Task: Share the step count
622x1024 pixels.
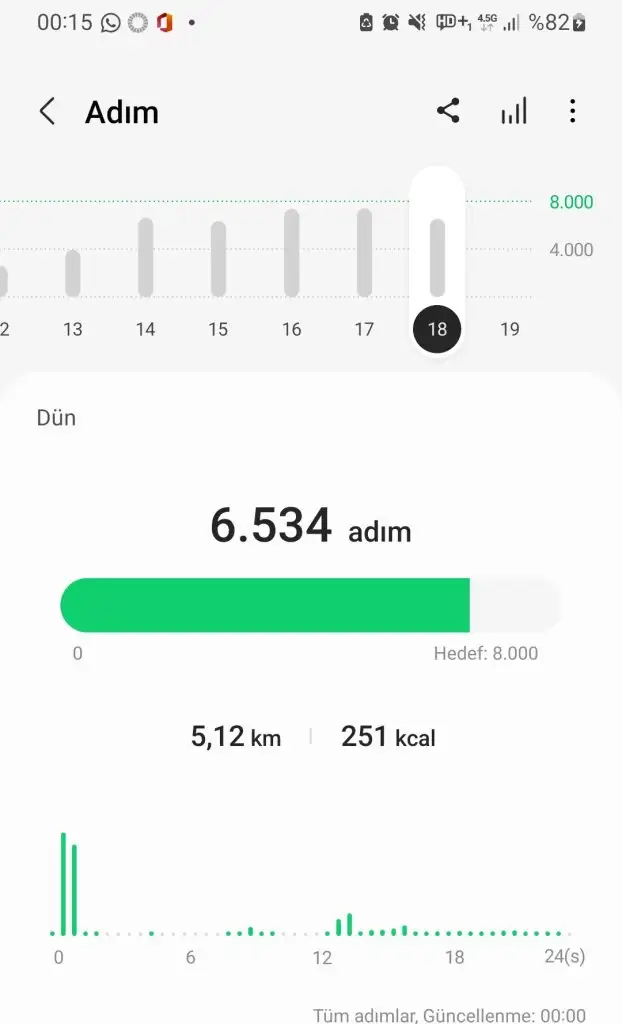Action: (x=448, y=111)
